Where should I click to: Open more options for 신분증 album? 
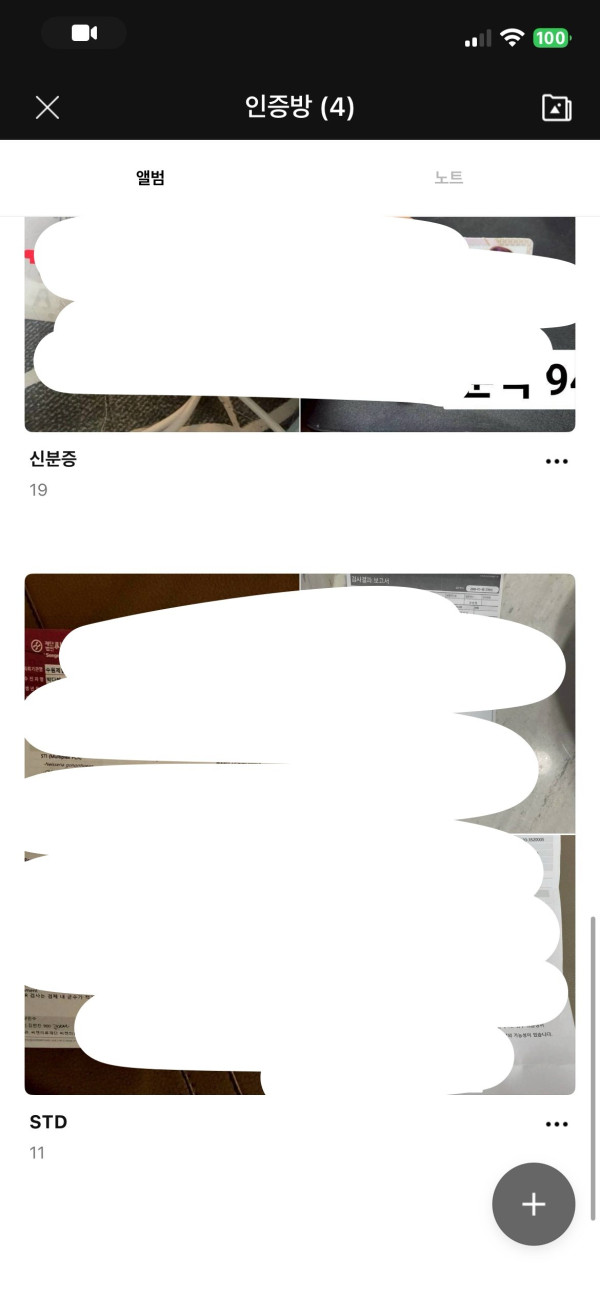(556, 461)
